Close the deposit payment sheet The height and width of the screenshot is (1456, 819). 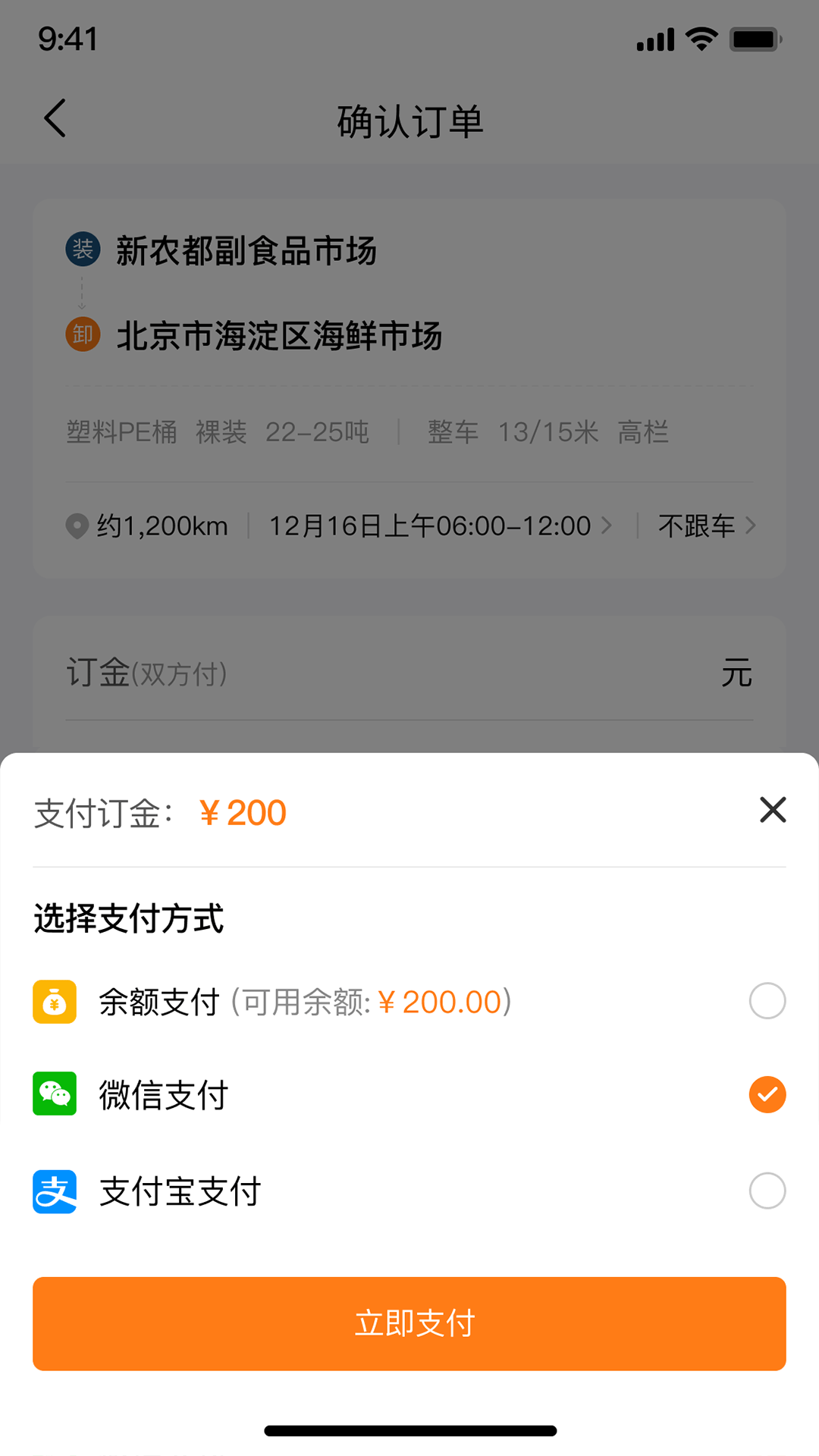[x=773, y=810]
